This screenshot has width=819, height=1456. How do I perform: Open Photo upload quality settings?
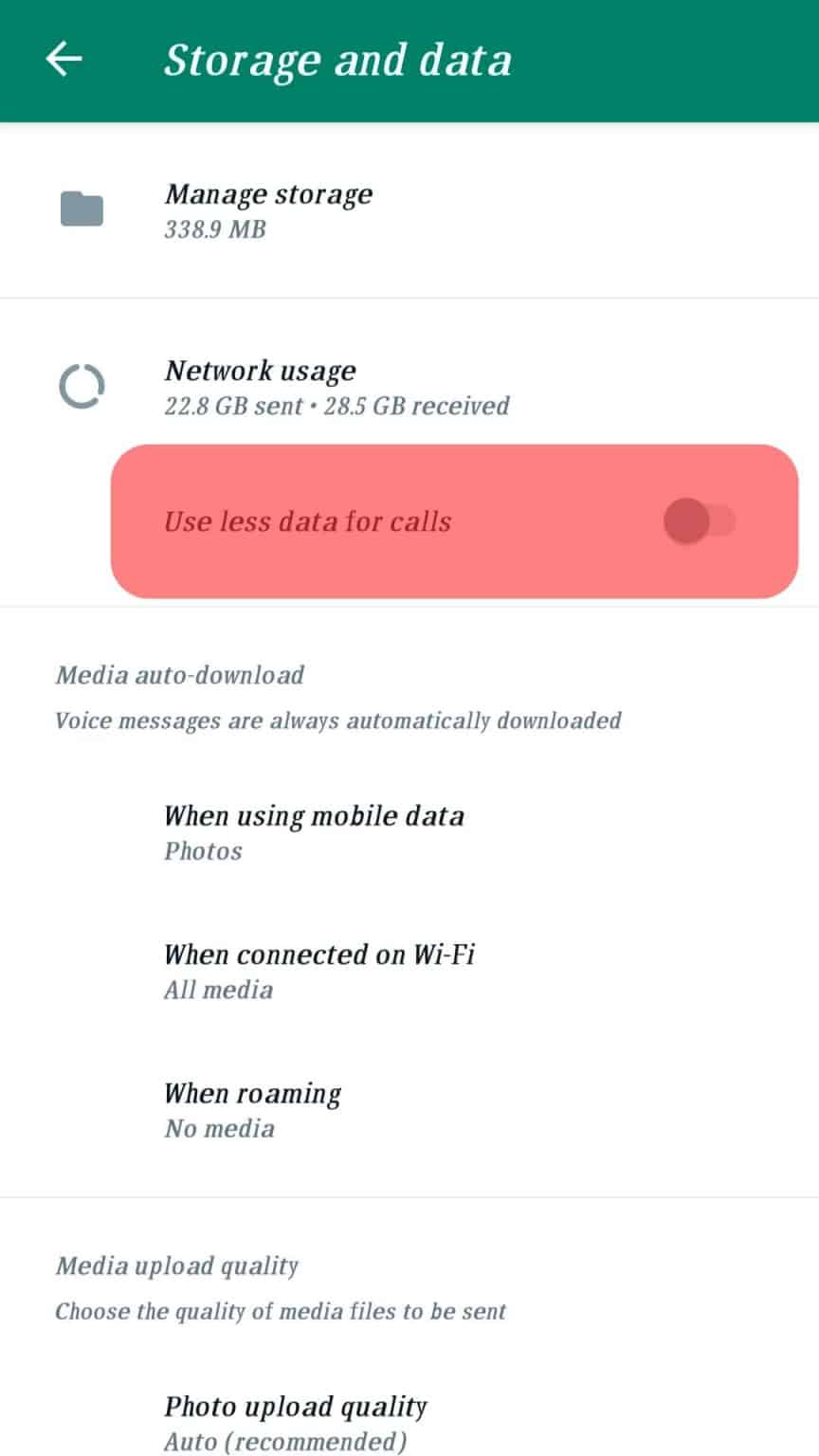pyautogui.click(x=296, y=1420)
